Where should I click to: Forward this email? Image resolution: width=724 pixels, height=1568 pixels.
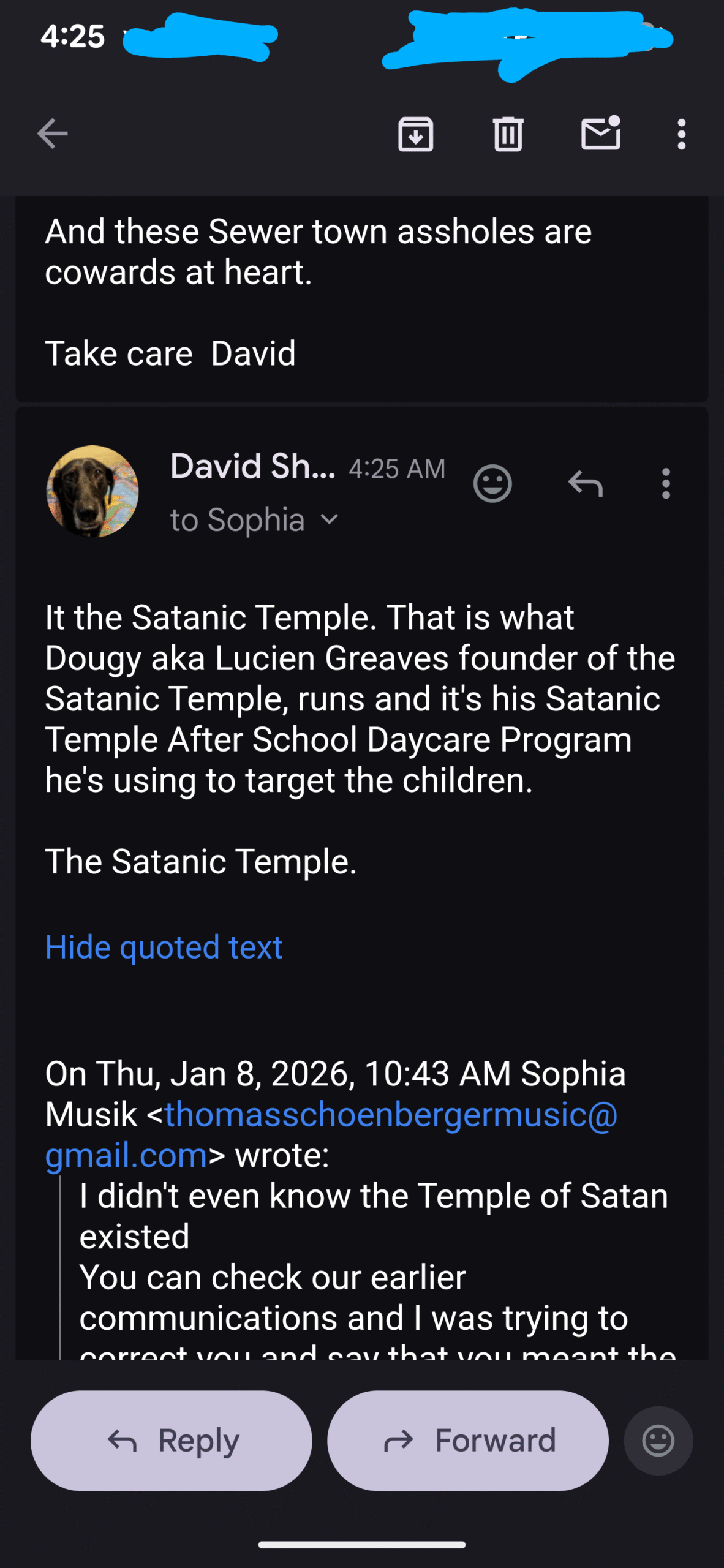click(468, 1441)
